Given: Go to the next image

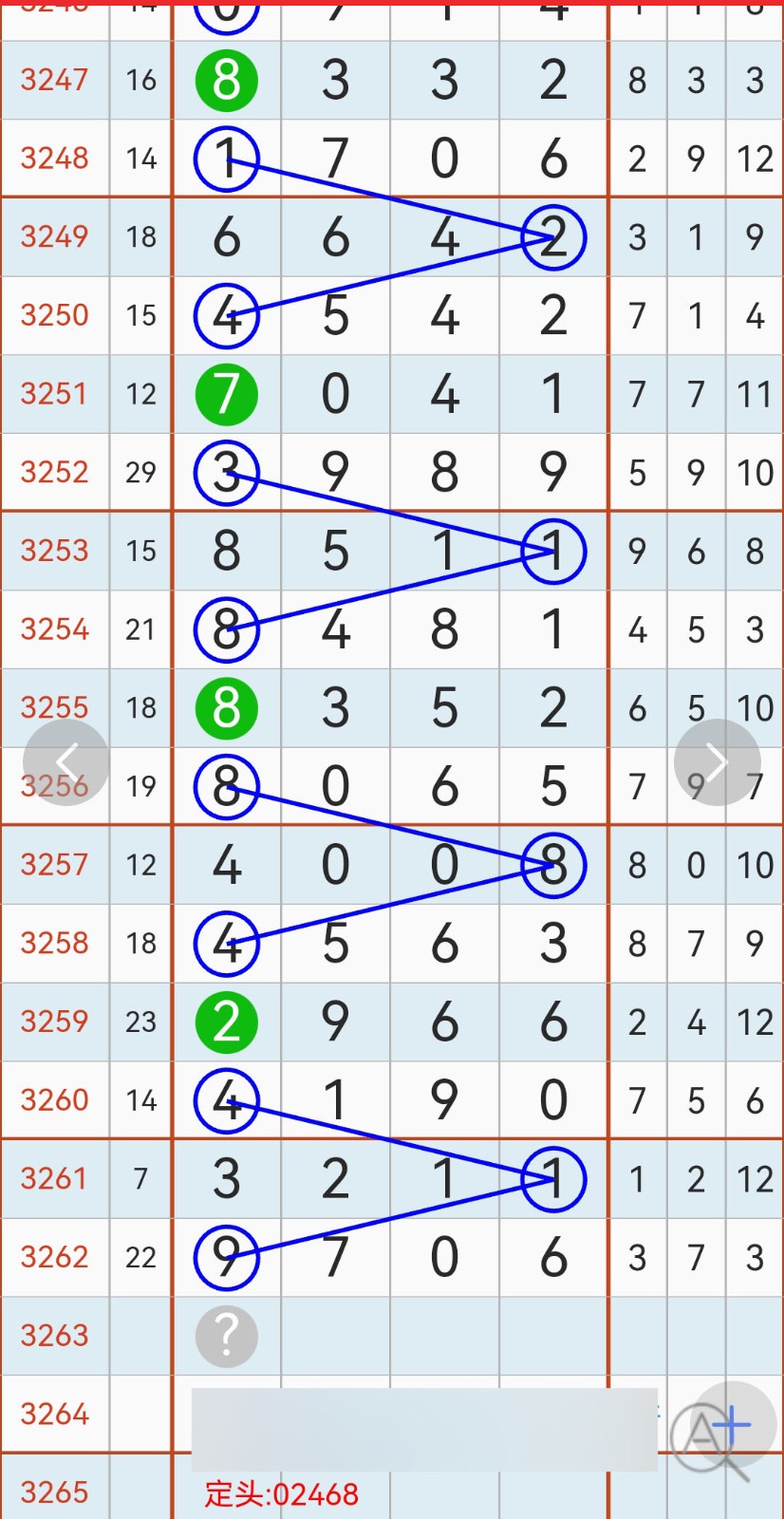Looking at the screenshot, I should [717, 761].
